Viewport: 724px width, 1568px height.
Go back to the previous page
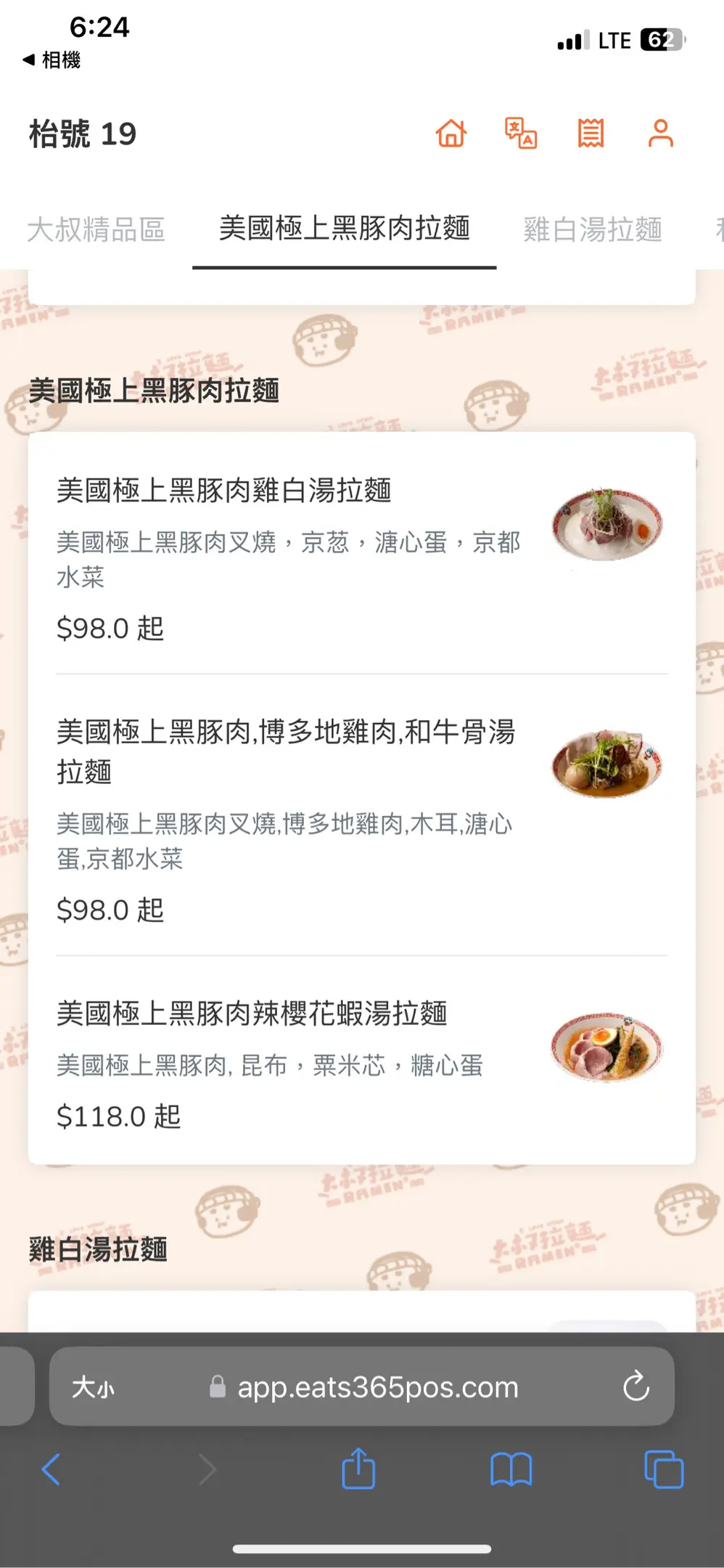[51, 1470]
